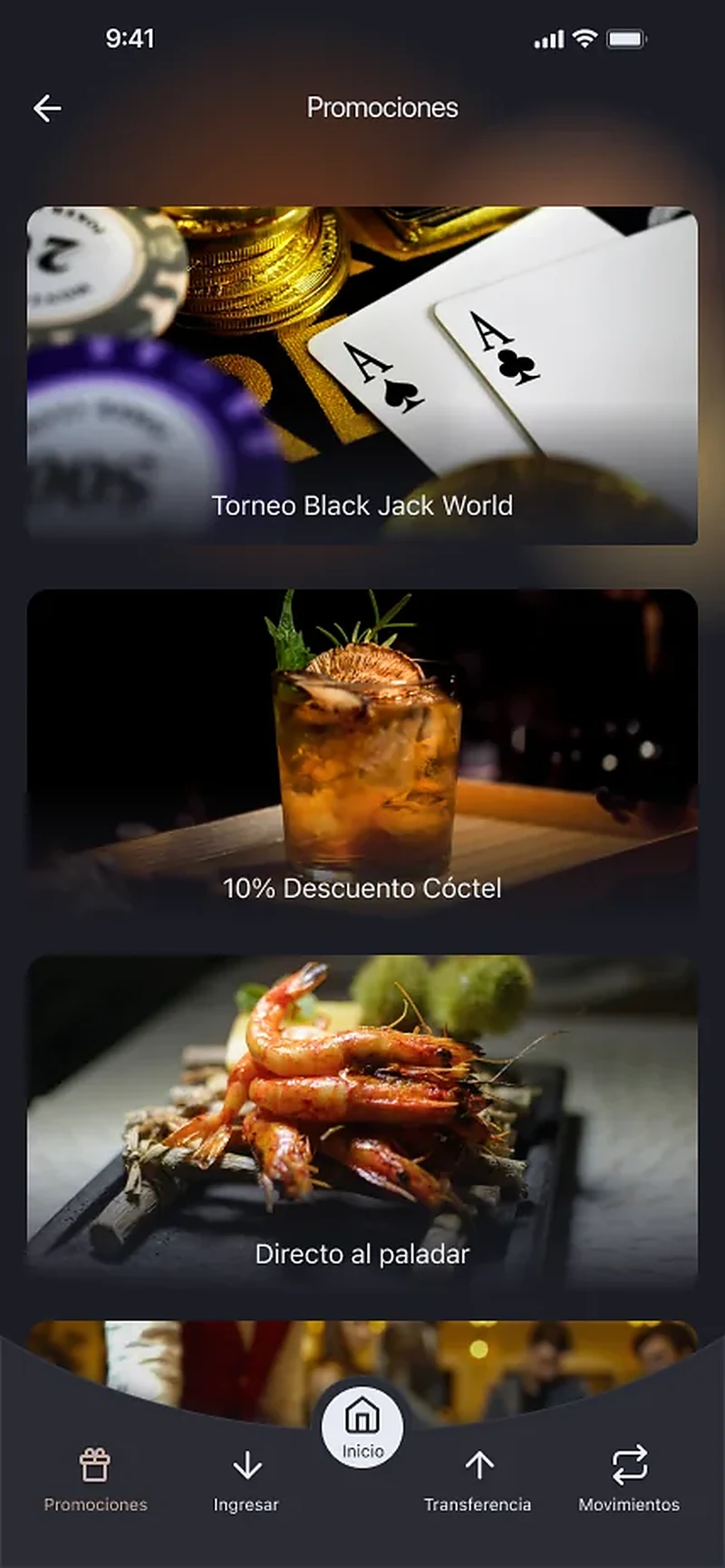The width and height of the screenshot is (725, 1568).
Task: Open the Movimientos tab
Action: [x=629, y=1480]
